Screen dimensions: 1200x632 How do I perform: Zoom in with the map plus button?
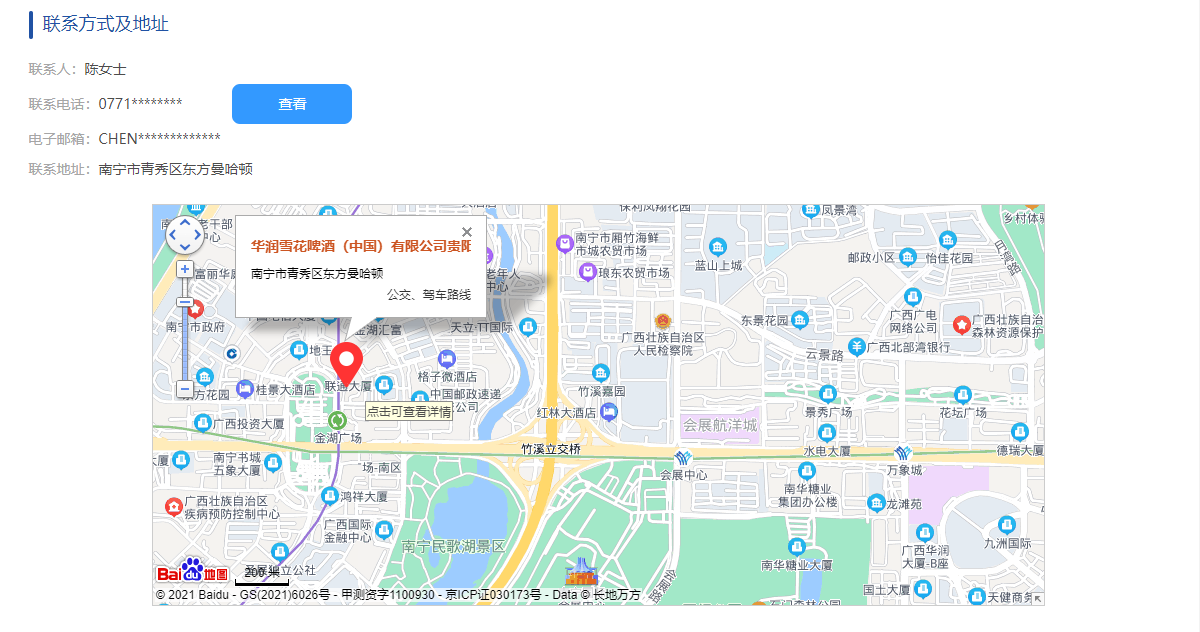pyautogui.click(x=185, y=269)
